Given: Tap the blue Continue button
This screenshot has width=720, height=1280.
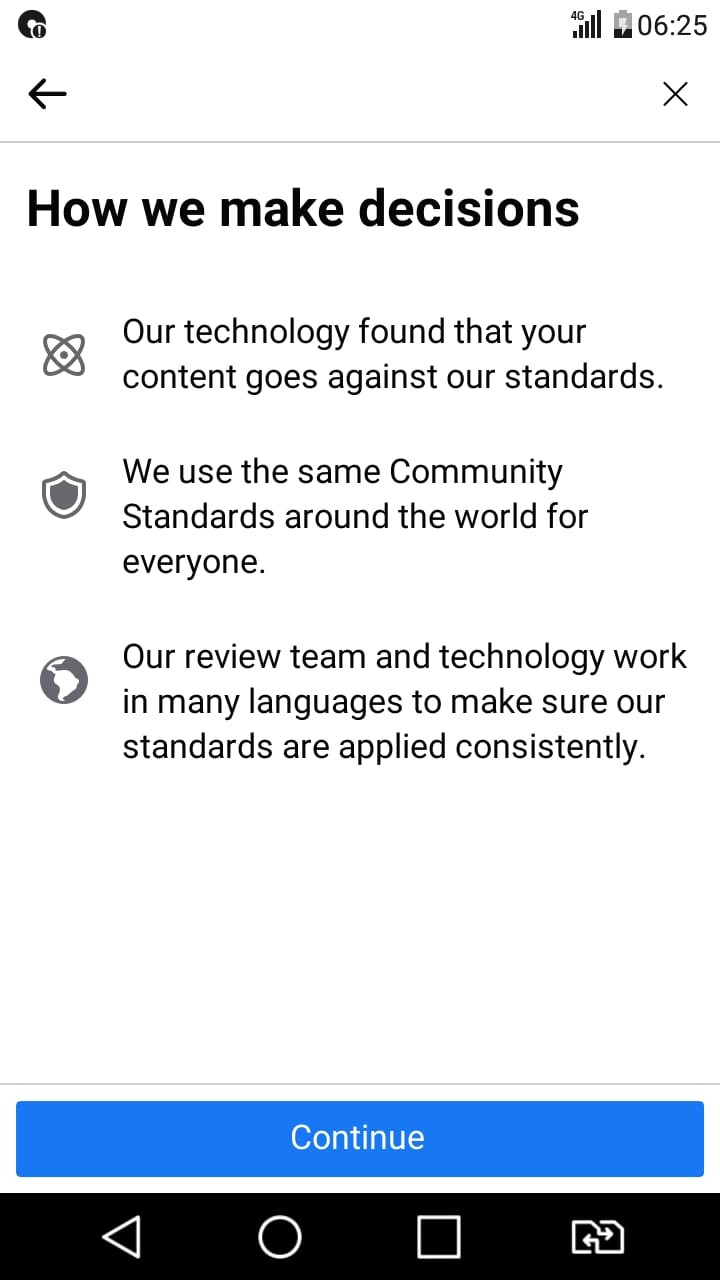Looking at the screenshot, I should click(x=360, y=1138).
